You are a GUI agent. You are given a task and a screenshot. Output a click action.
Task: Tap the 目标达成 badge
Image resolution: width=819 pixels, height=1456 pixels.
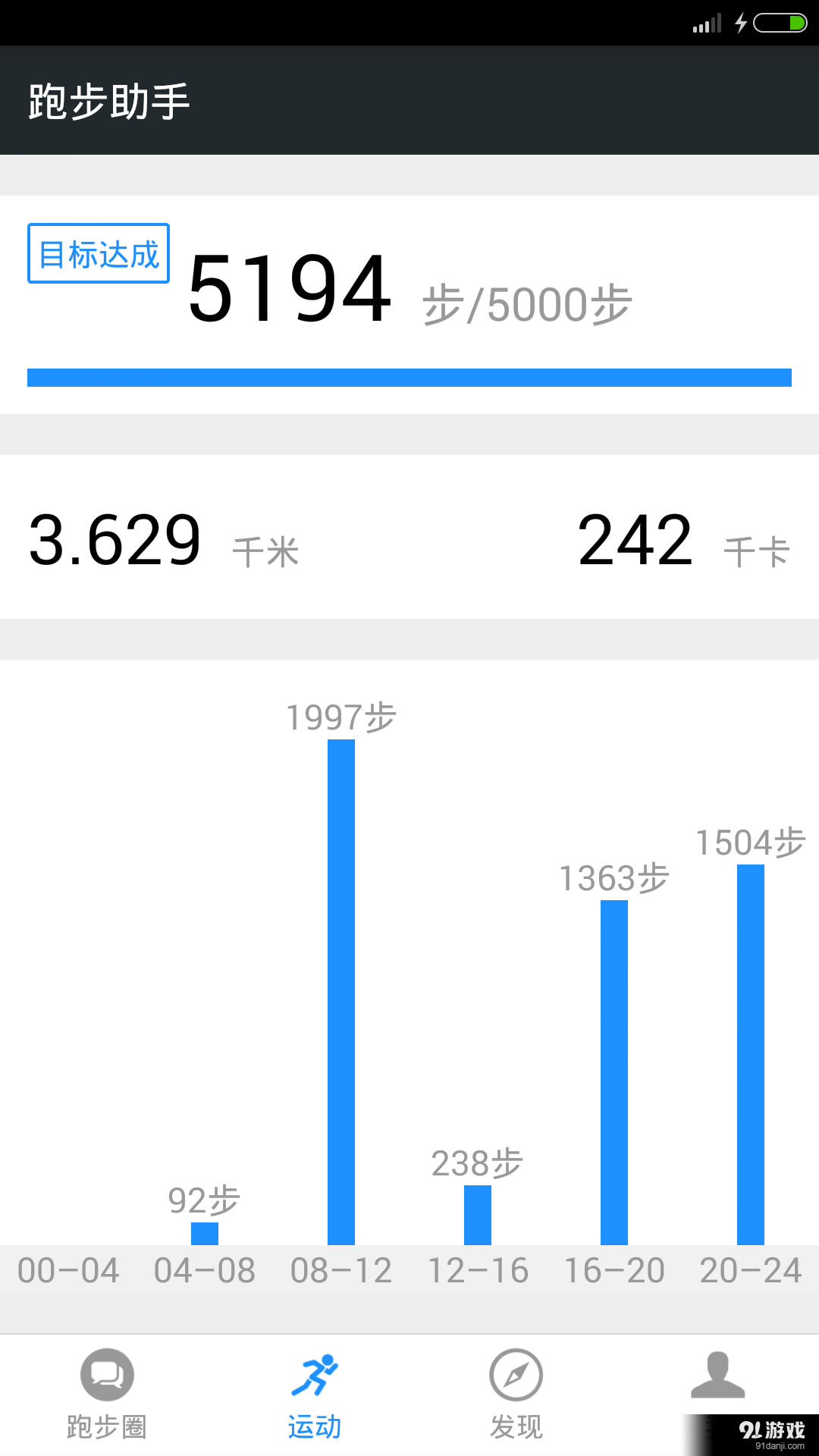tap(98, 253)
